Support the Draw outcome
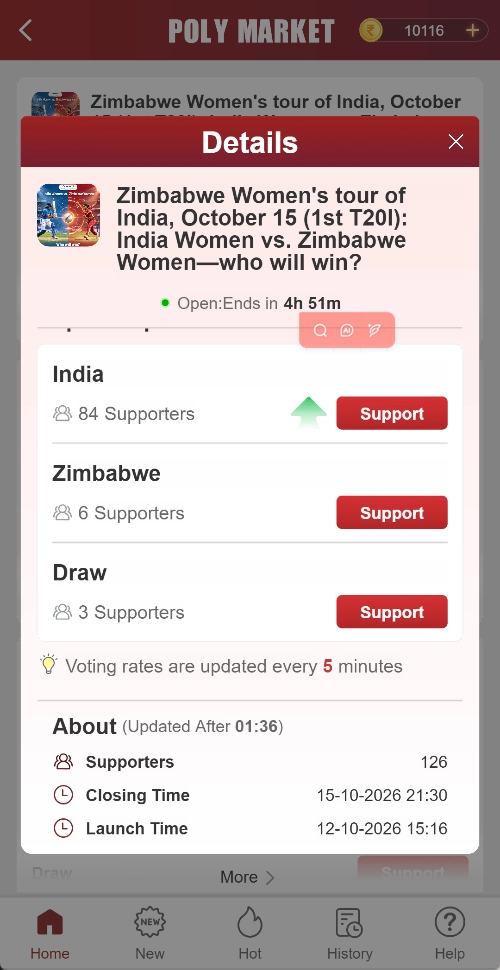 (x=392, y=612)
